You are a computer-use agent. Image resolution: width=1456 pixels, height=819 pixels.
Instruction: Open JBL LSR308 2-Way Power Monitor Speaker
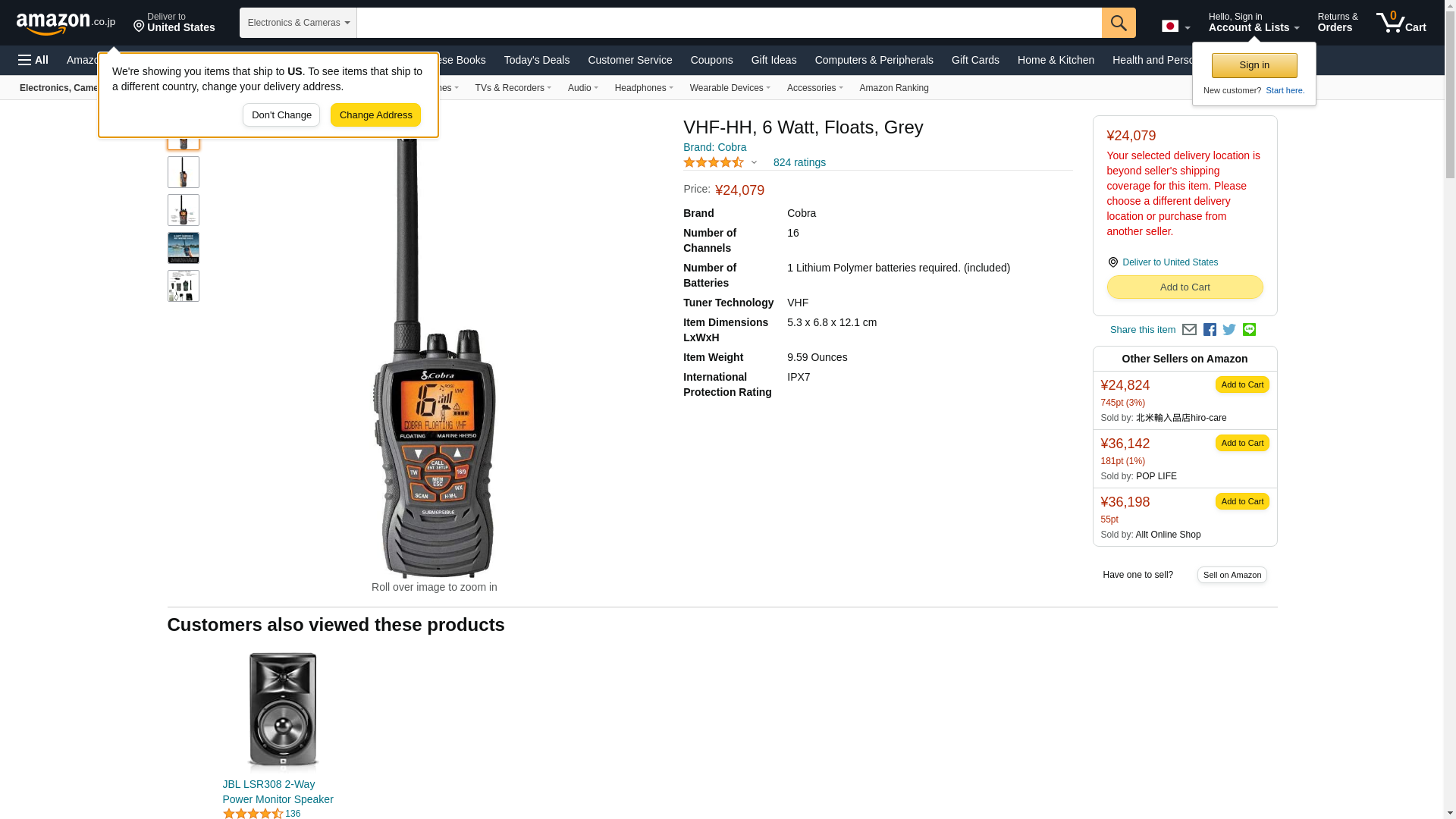click(x=278, y=792)
